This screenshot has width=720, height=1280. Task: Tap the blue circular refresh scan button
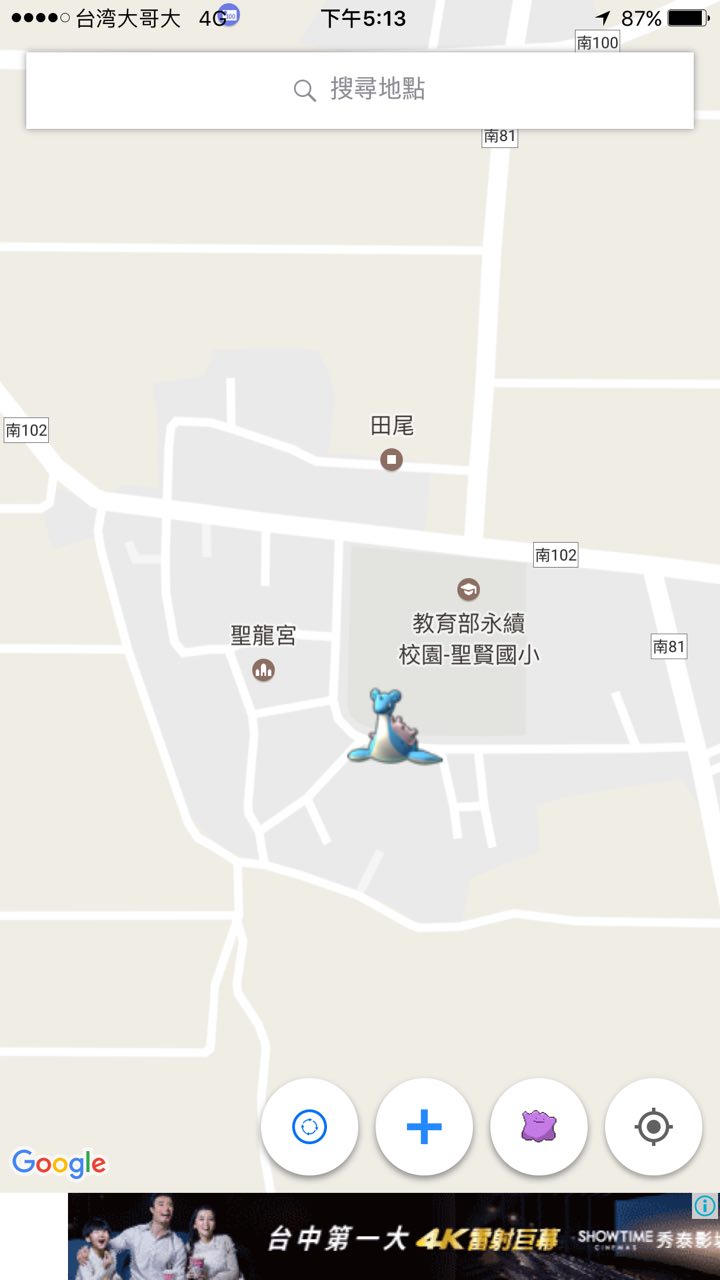coord(309,1127)
